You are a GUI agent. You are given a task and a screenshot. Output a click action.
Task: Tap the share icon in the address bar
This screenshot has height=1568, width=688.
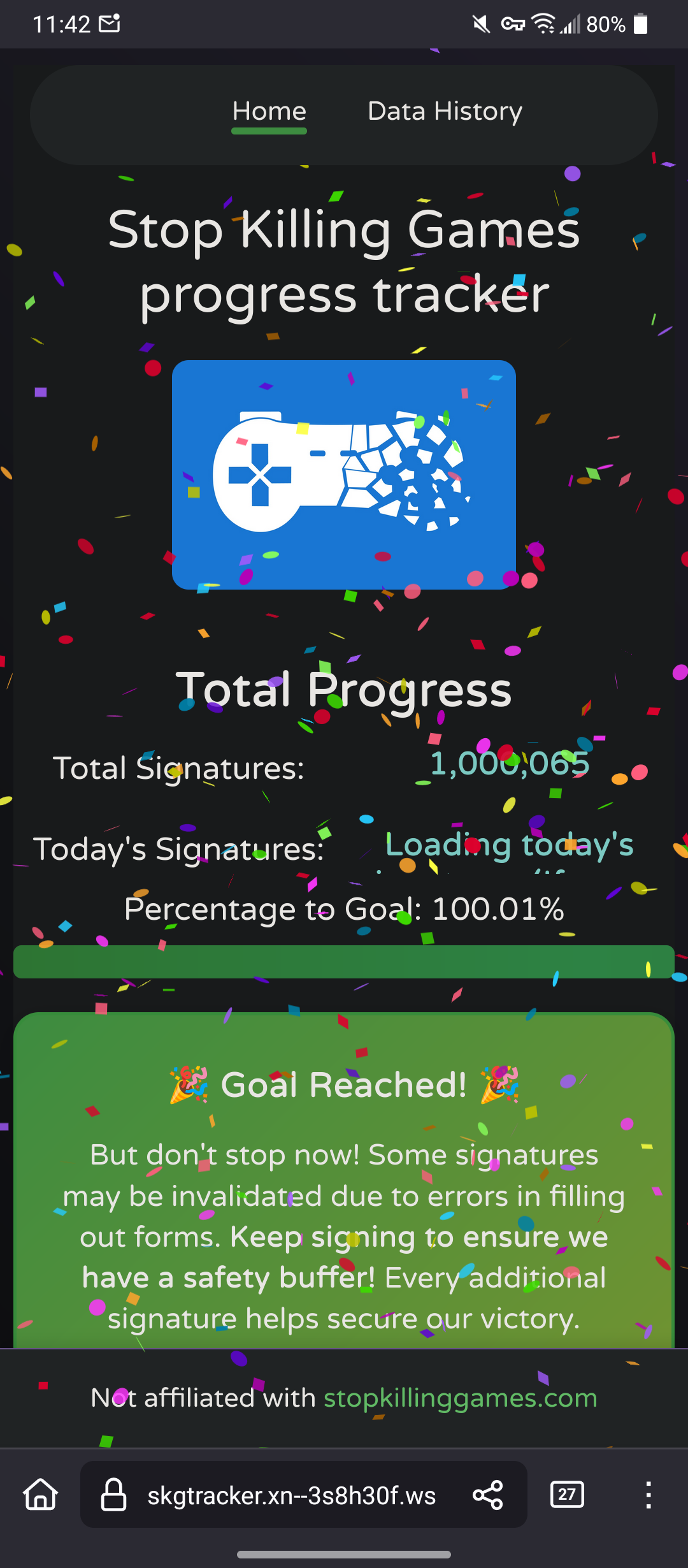(488, 1495)
